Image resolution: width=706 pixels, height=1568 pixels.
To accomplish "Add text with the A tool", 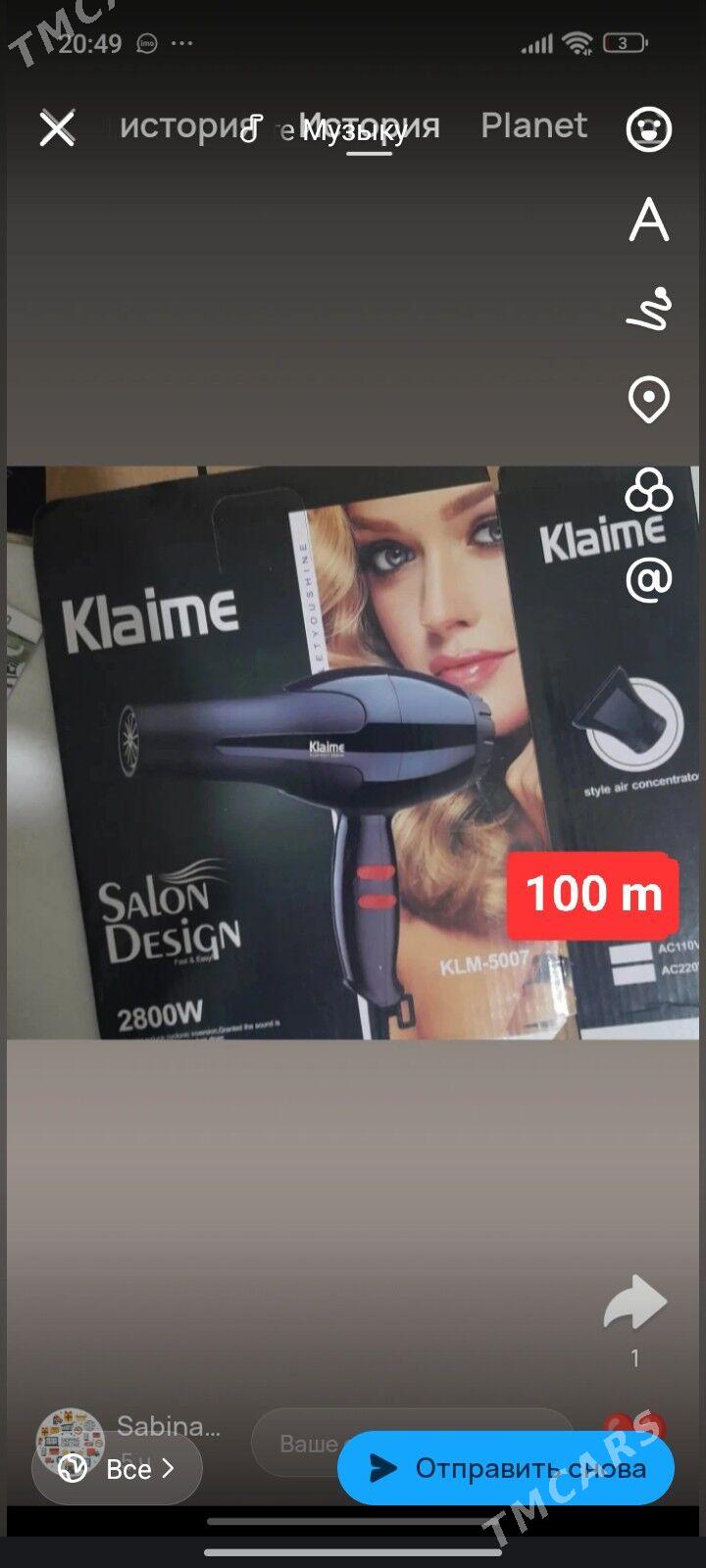I will point(648,220).
